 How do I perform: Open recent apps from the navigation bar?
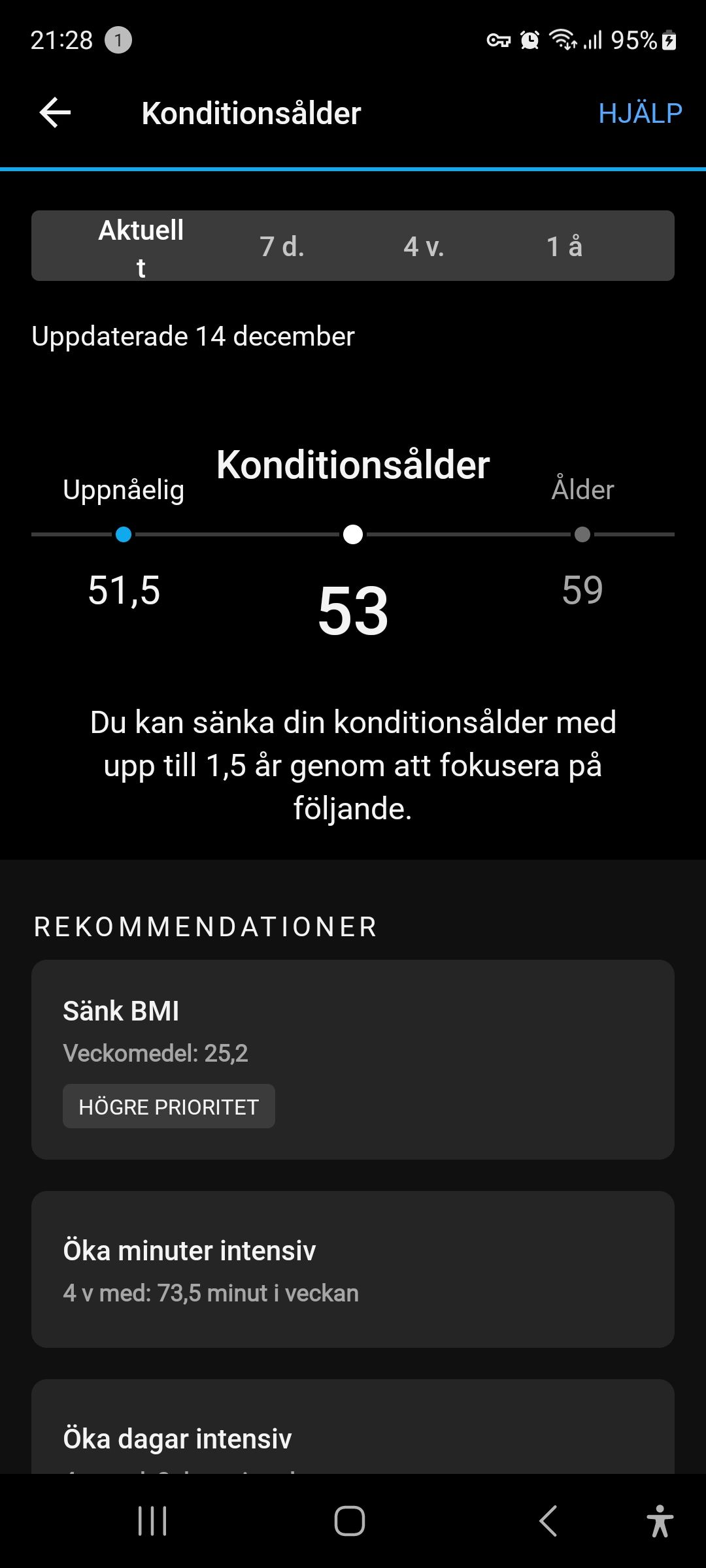152,1520
